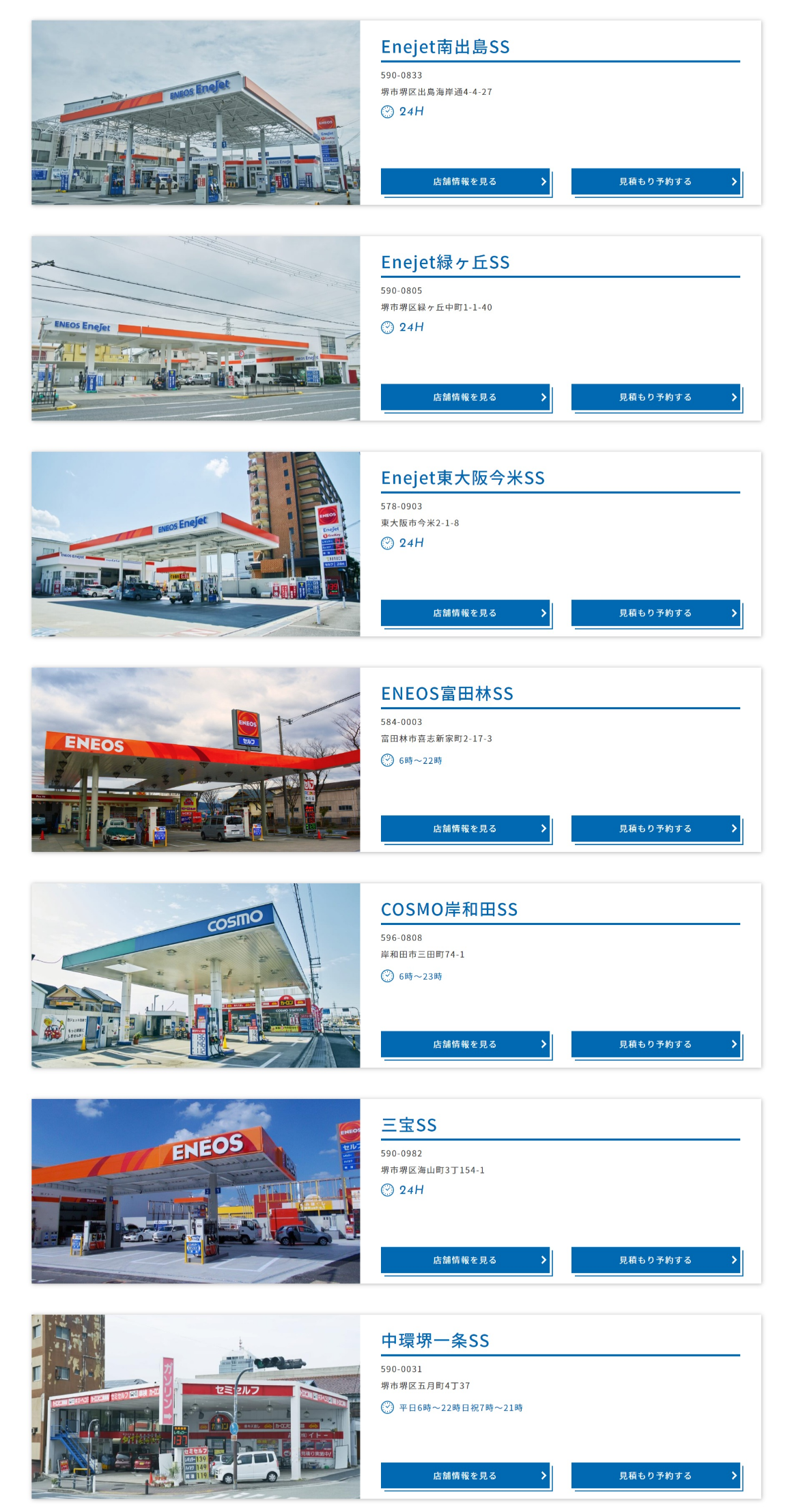Reserve an estimate at COSMO岸和田SS

pyautogui.click(x=655, y=1044)
